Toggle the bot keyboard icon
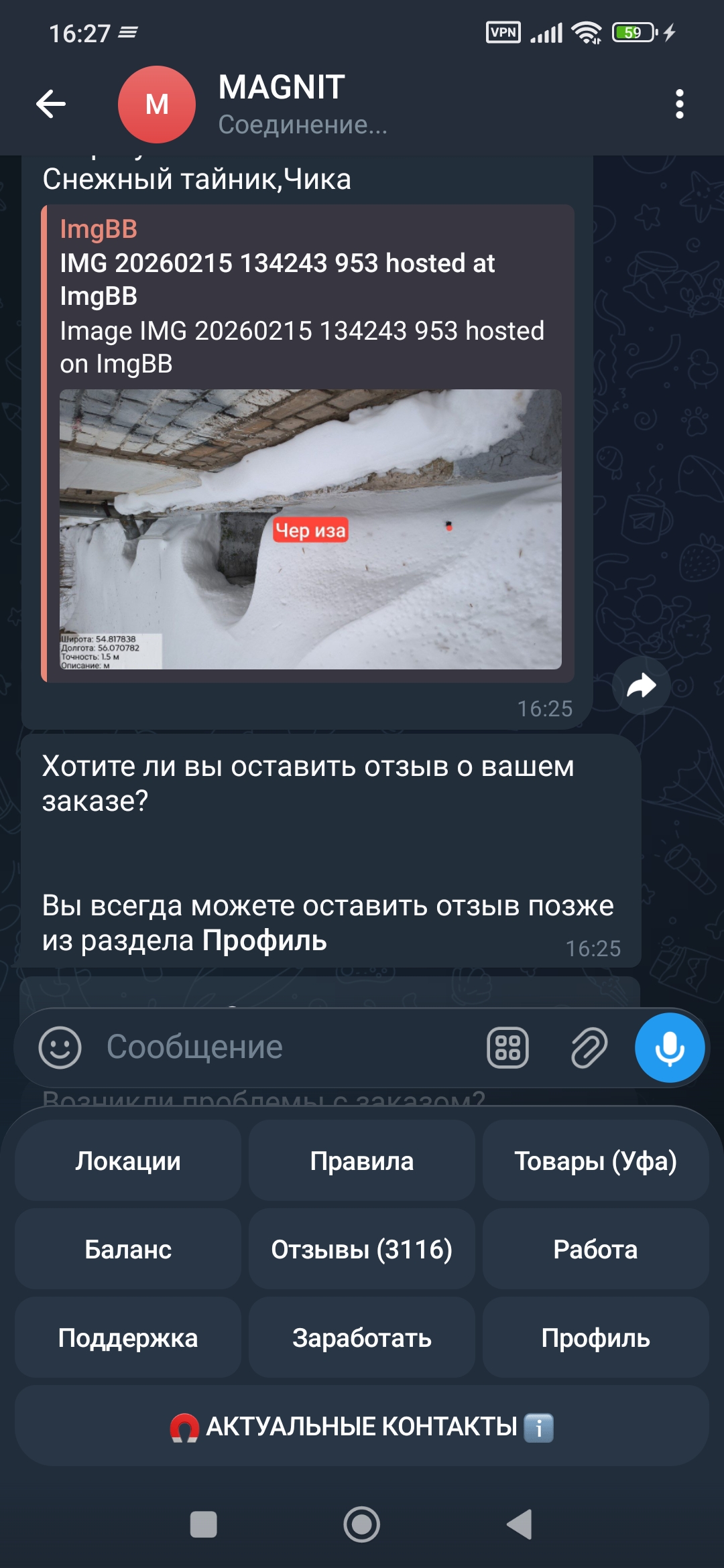This screenshot has height=1568, width=724. click(507, 1047)
